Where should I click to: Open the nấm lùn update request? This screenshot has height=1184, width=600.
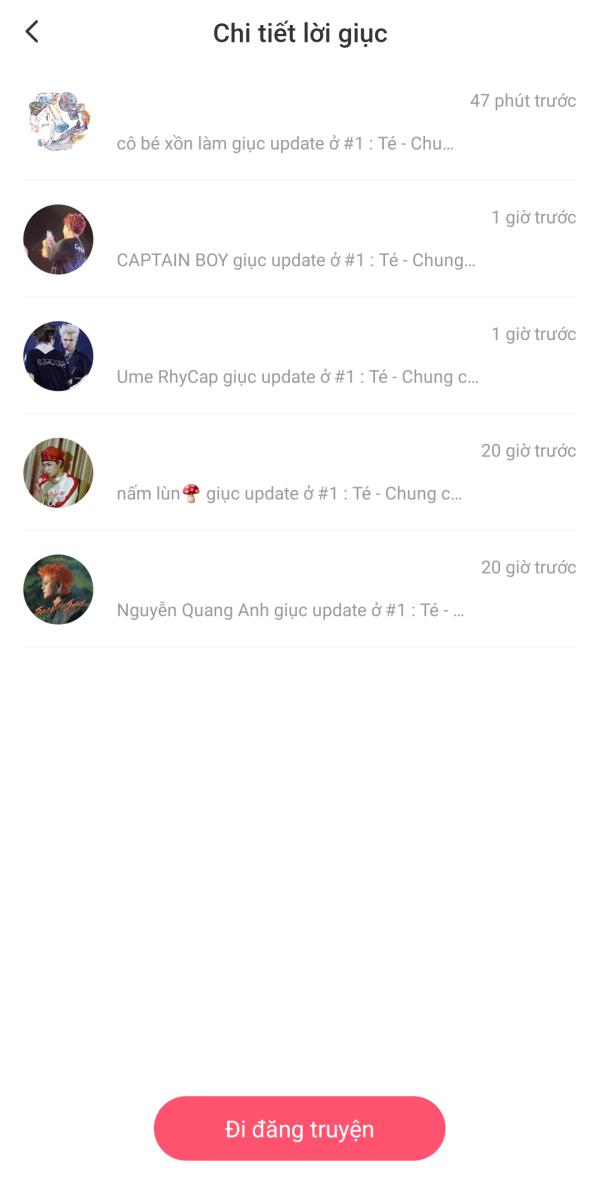[x=300, y=473]
